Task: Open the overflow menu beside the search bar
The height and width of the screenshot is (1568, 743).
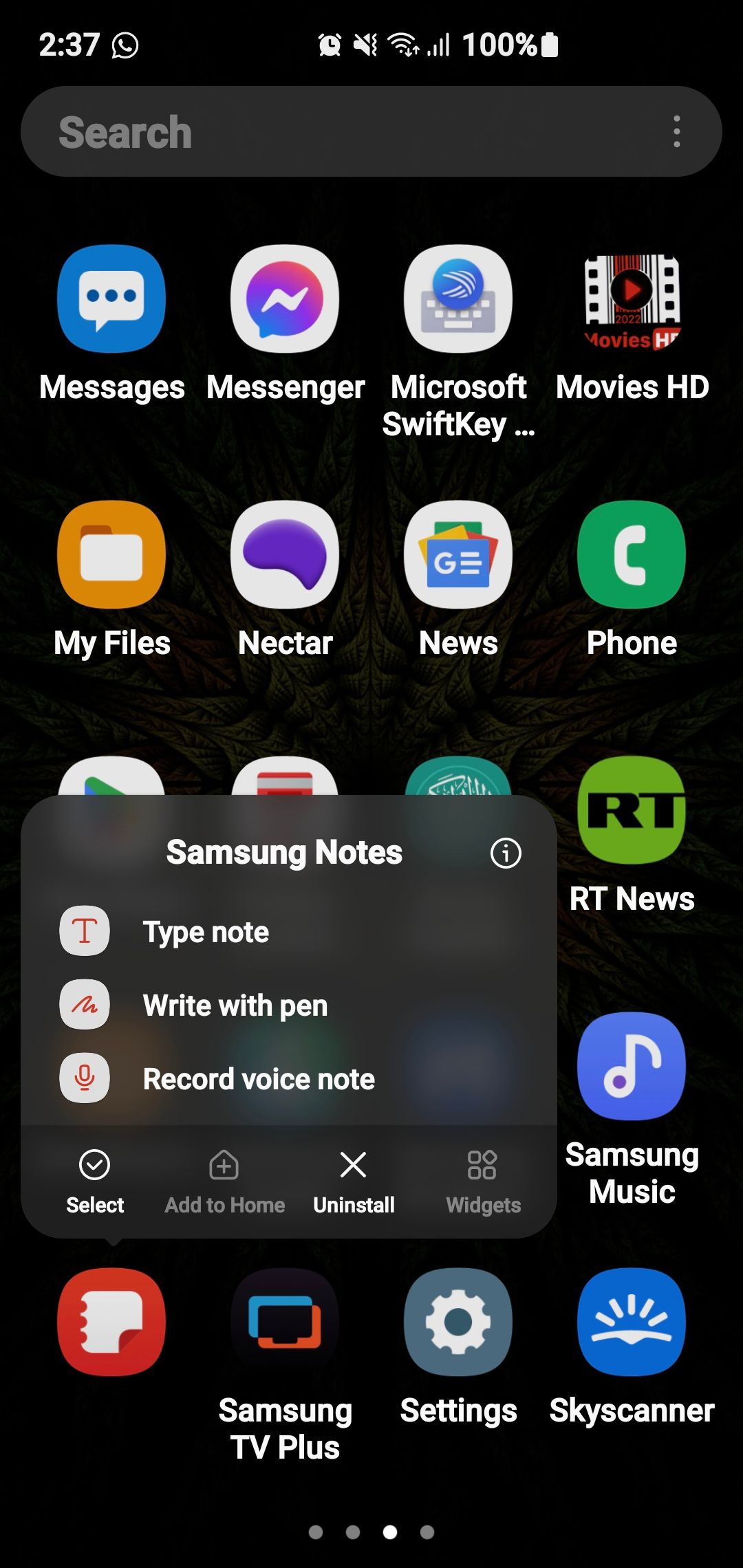Action: (x=677, y=131)
